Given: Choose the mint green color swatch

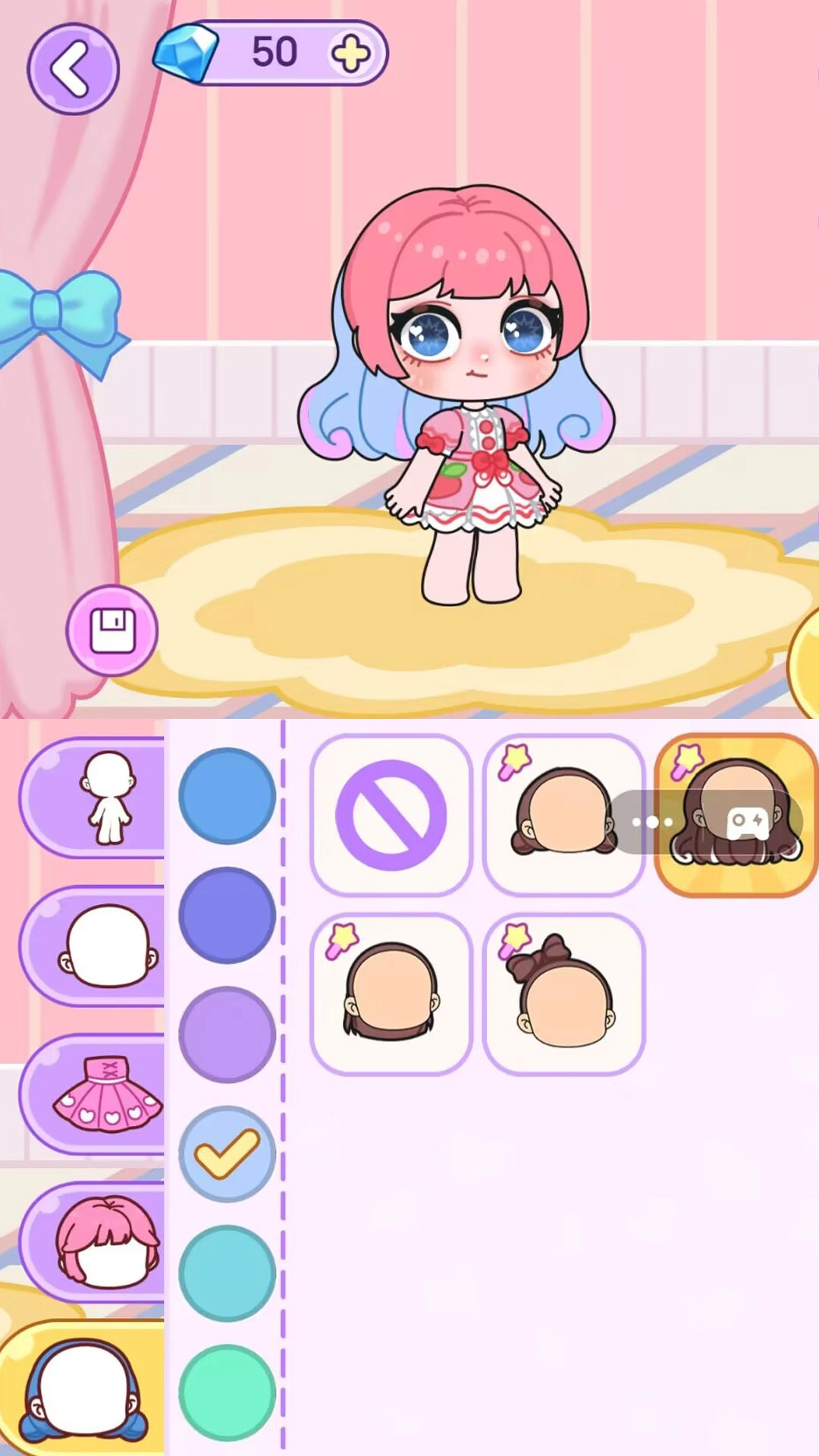Looking at the screenshot, I should (227, 1392).
